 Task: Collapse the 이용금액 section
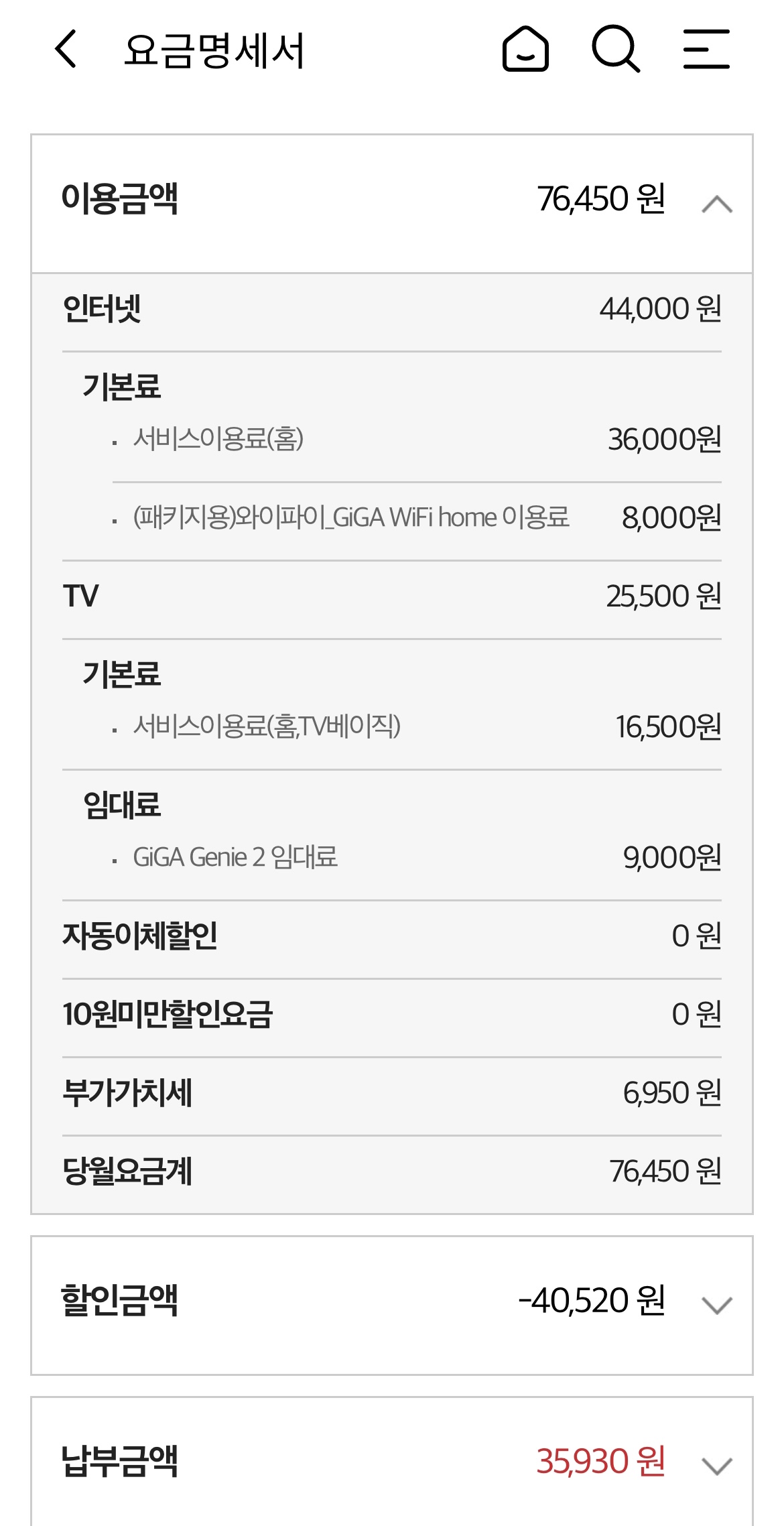coord(716,204)
